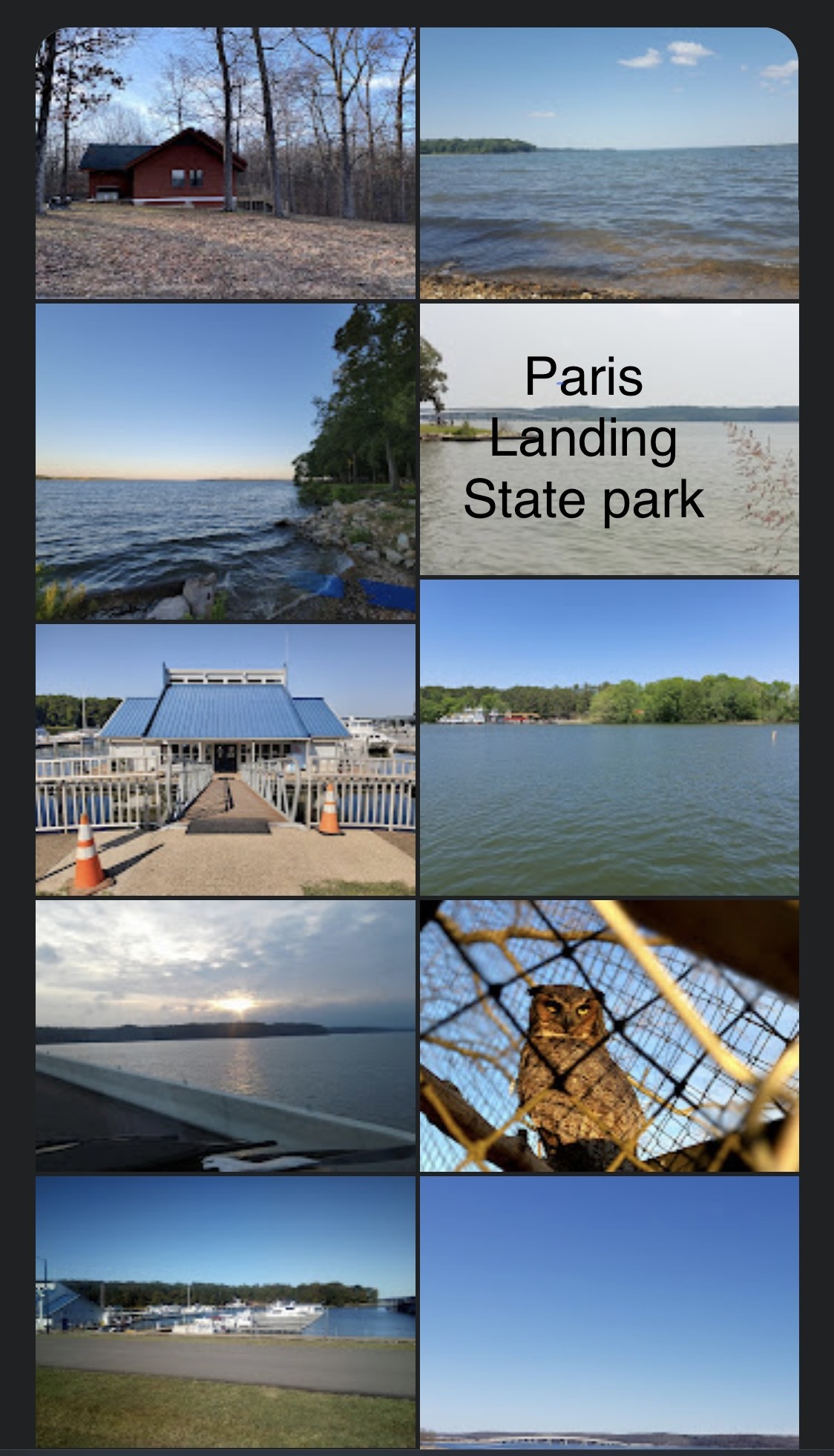Open the Paris Landing State park photo
Viewport: 834px width, 1456px height.
pos(609,439)
